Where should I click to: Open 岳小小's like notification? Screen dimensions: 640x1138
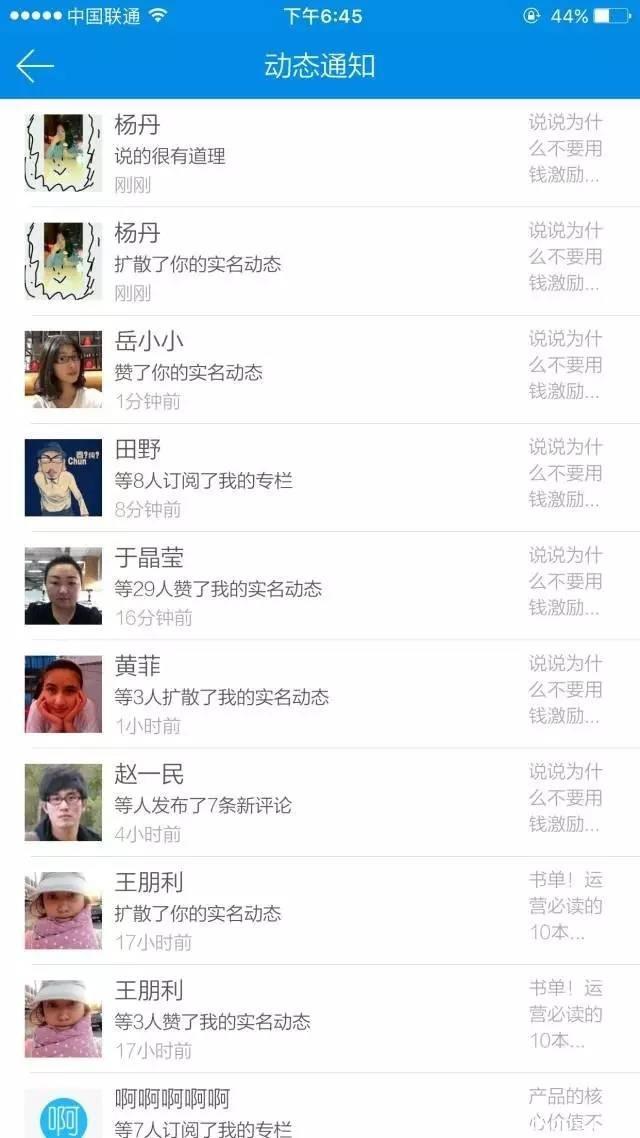[300, 371]
